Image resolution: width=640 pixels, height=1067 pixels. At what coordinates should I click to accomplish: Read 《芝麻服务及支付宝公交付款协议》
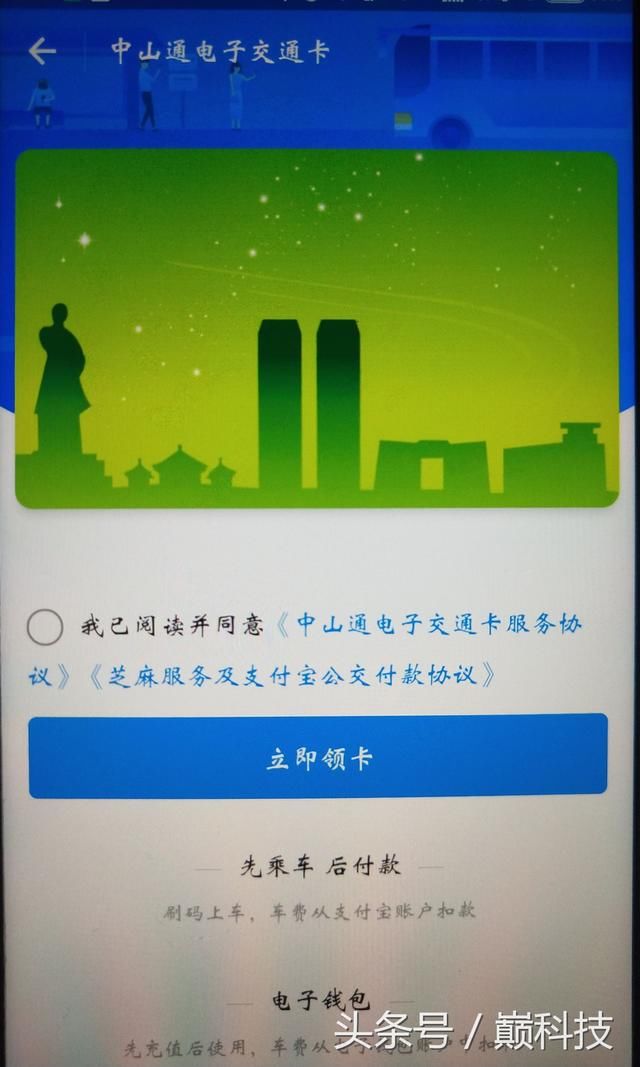coord(292,676)
